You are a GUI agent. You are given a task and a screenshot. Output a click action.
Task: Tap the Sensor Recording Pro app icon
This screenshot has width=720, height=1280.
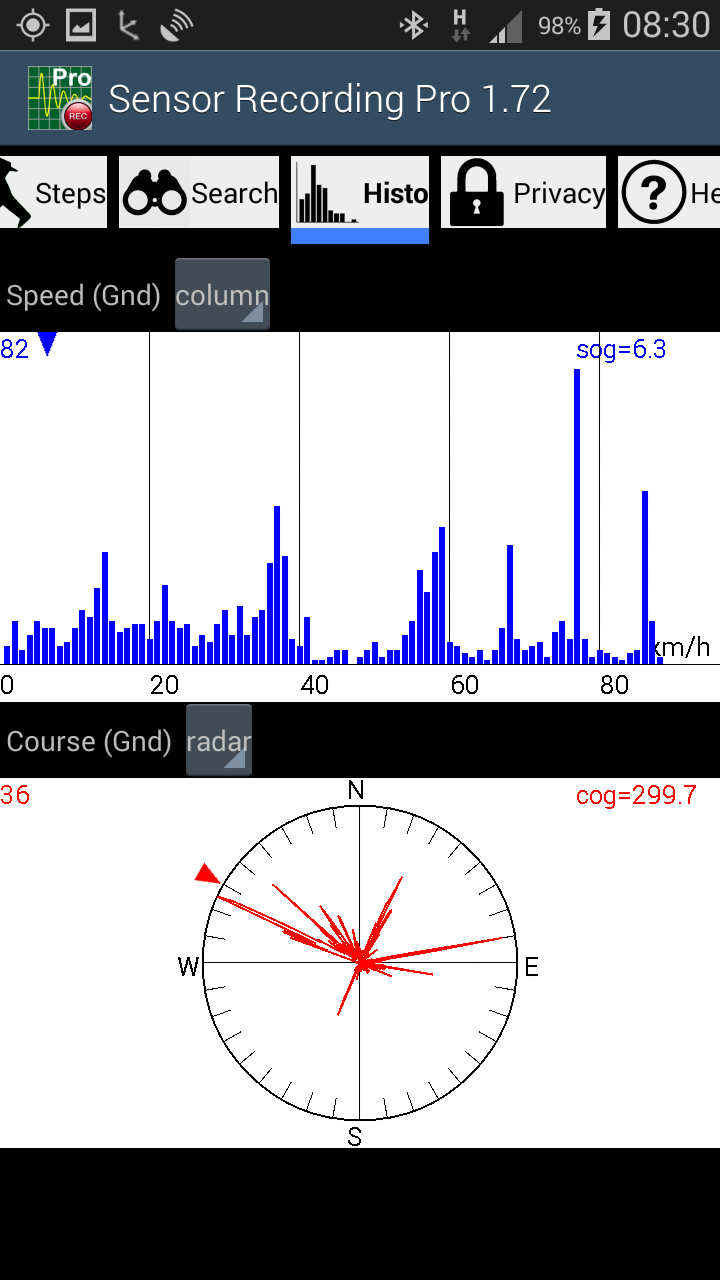(62, 97)
